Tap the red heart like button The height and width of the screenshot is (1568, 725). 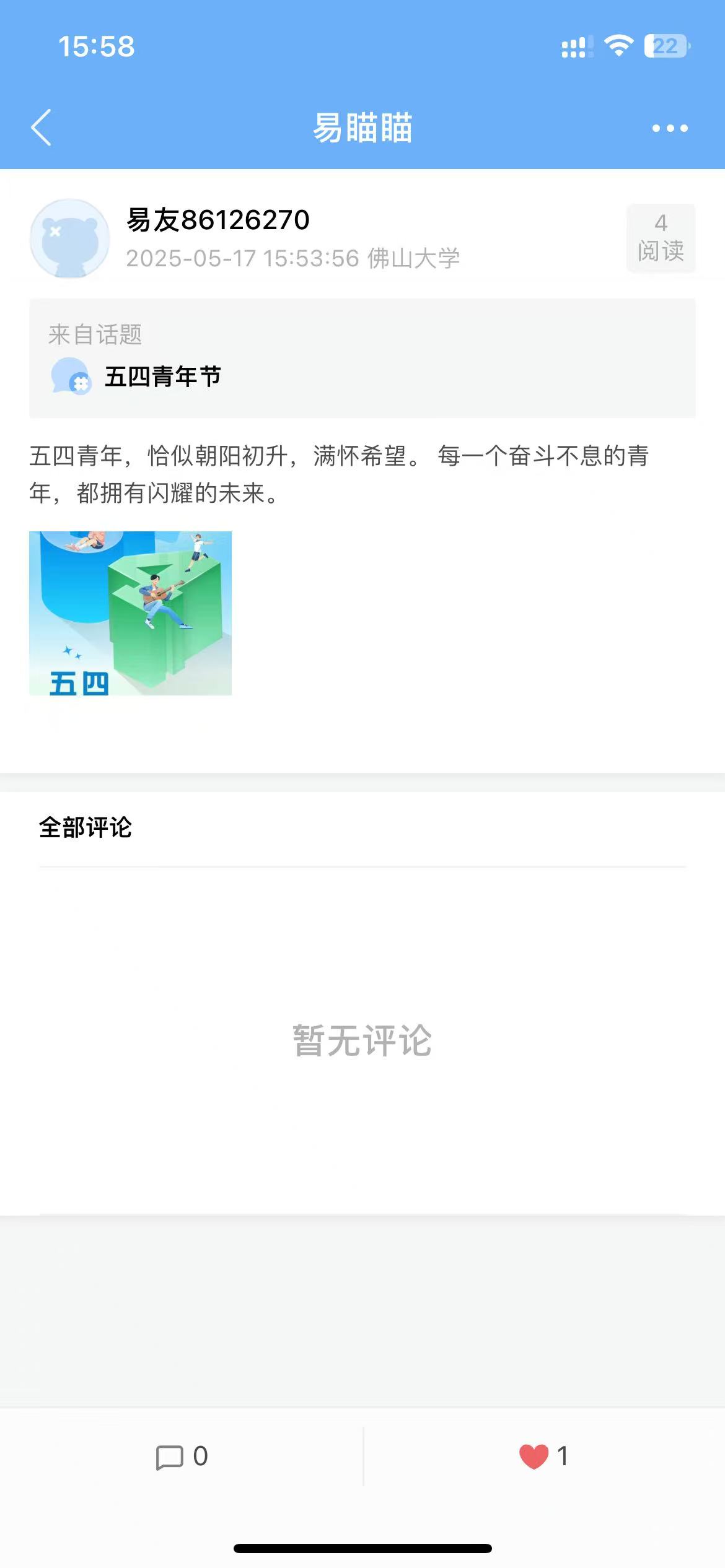click(534, 1457)
